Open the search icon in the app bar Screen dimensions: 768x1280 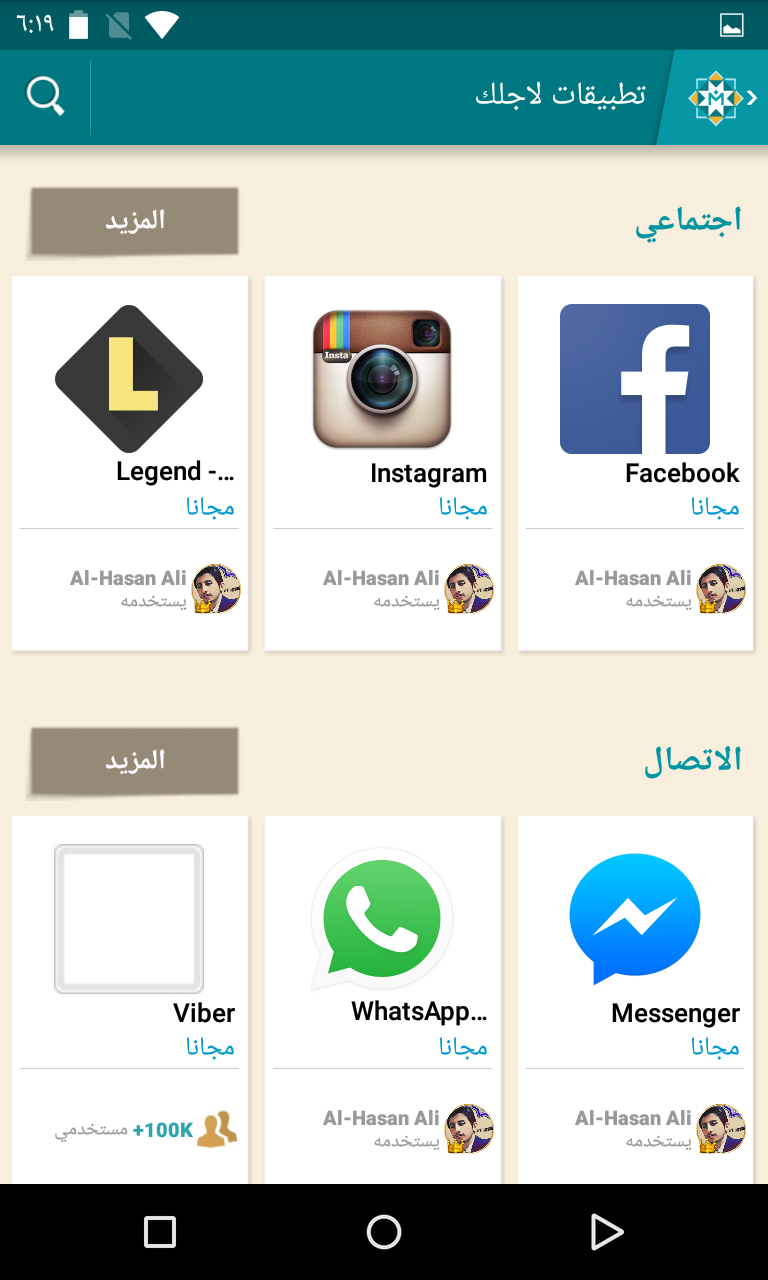click(45, 97)
